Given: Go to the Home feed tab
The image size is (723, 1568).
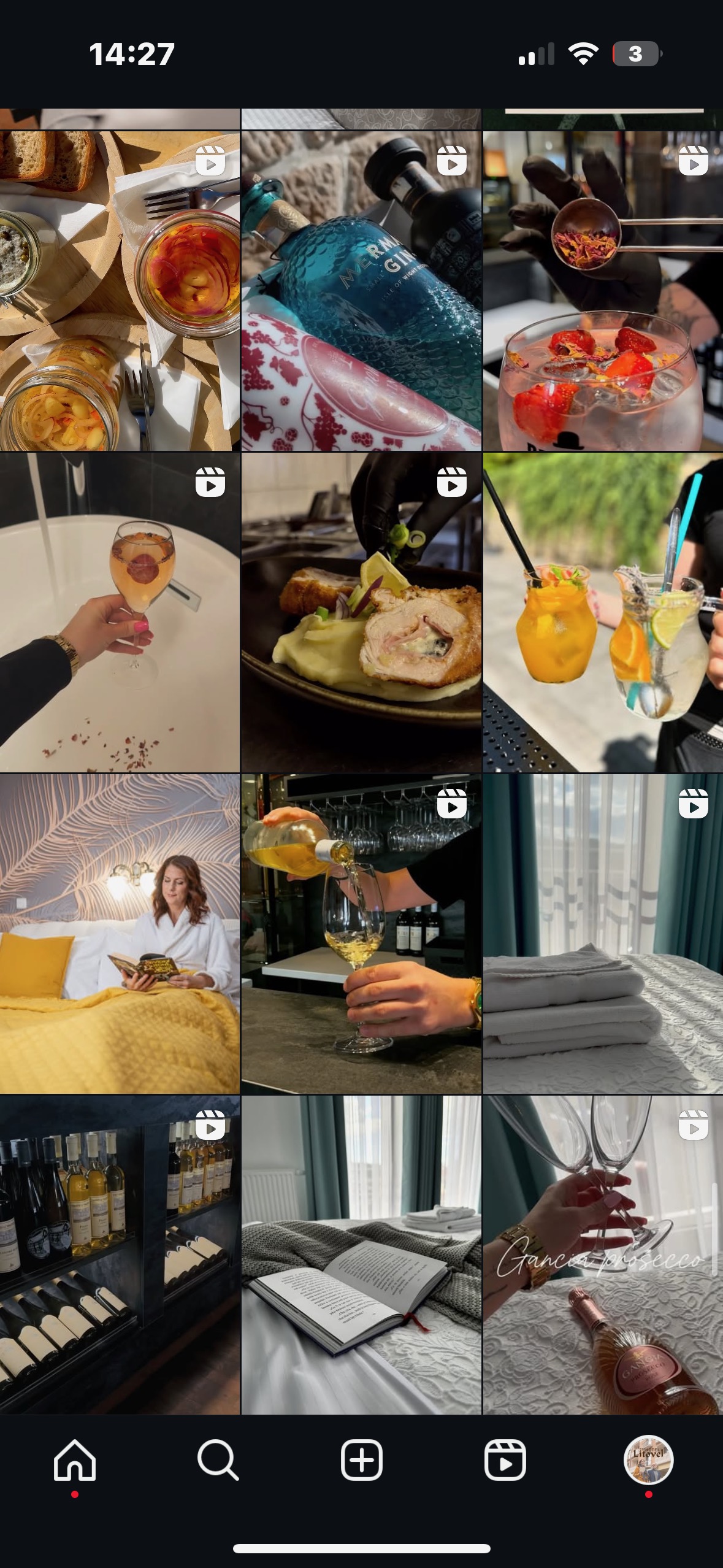Looking at the screenshot, I should pos(75,1460).
